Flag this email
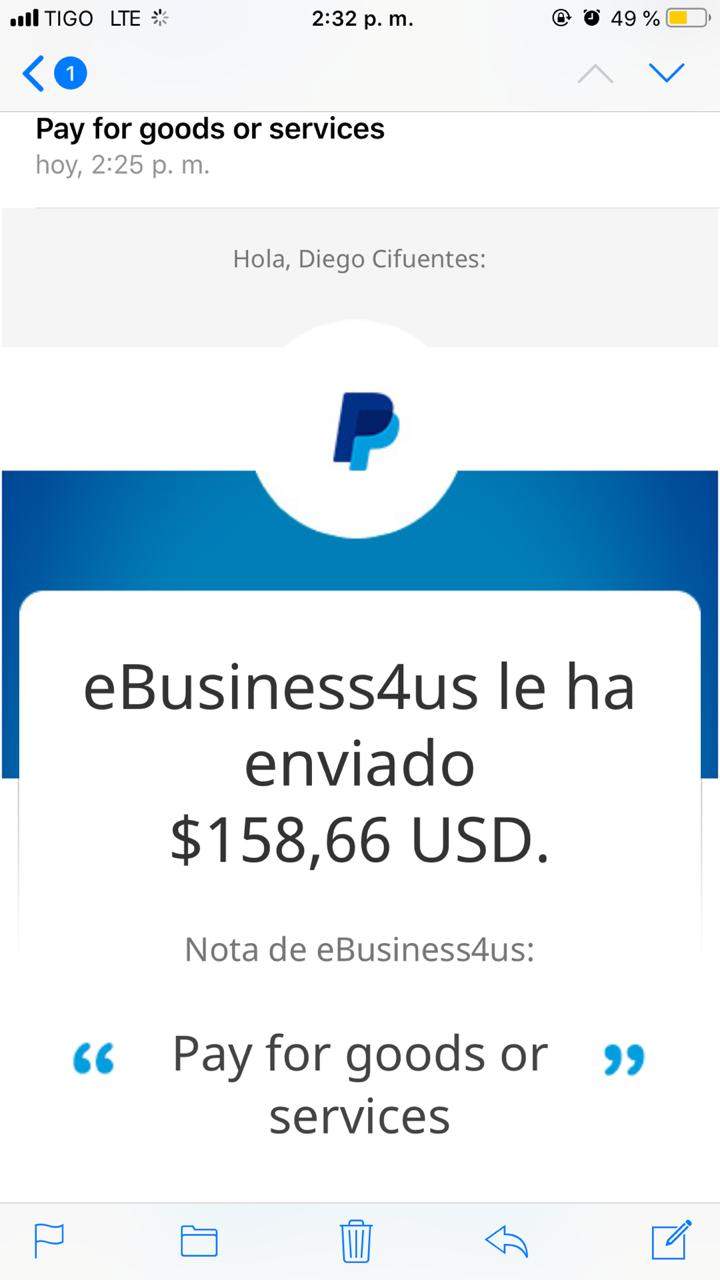This screenshot has height=1280, width=720. [49, 1240]
